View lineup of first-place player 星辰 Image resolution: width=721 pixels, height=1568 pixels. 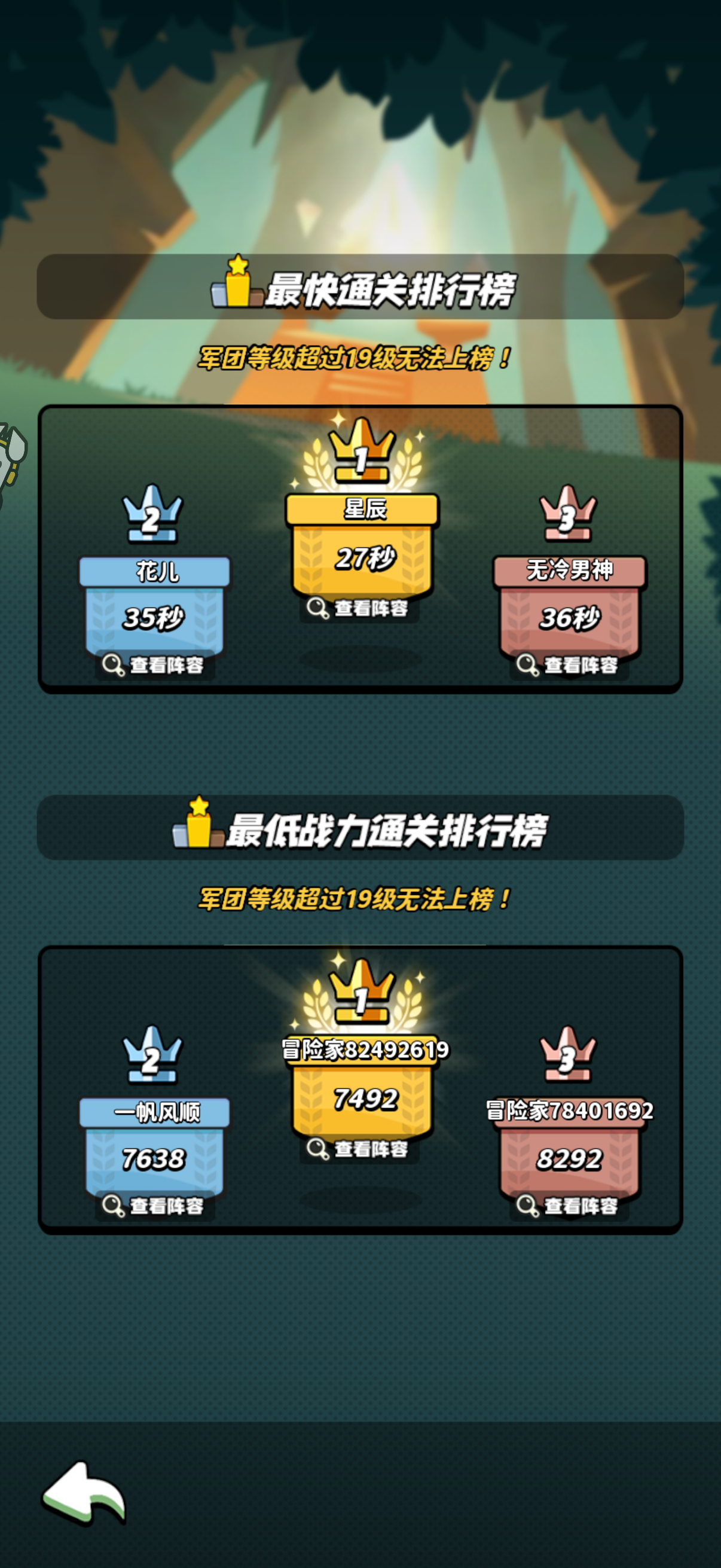(360, 609)
